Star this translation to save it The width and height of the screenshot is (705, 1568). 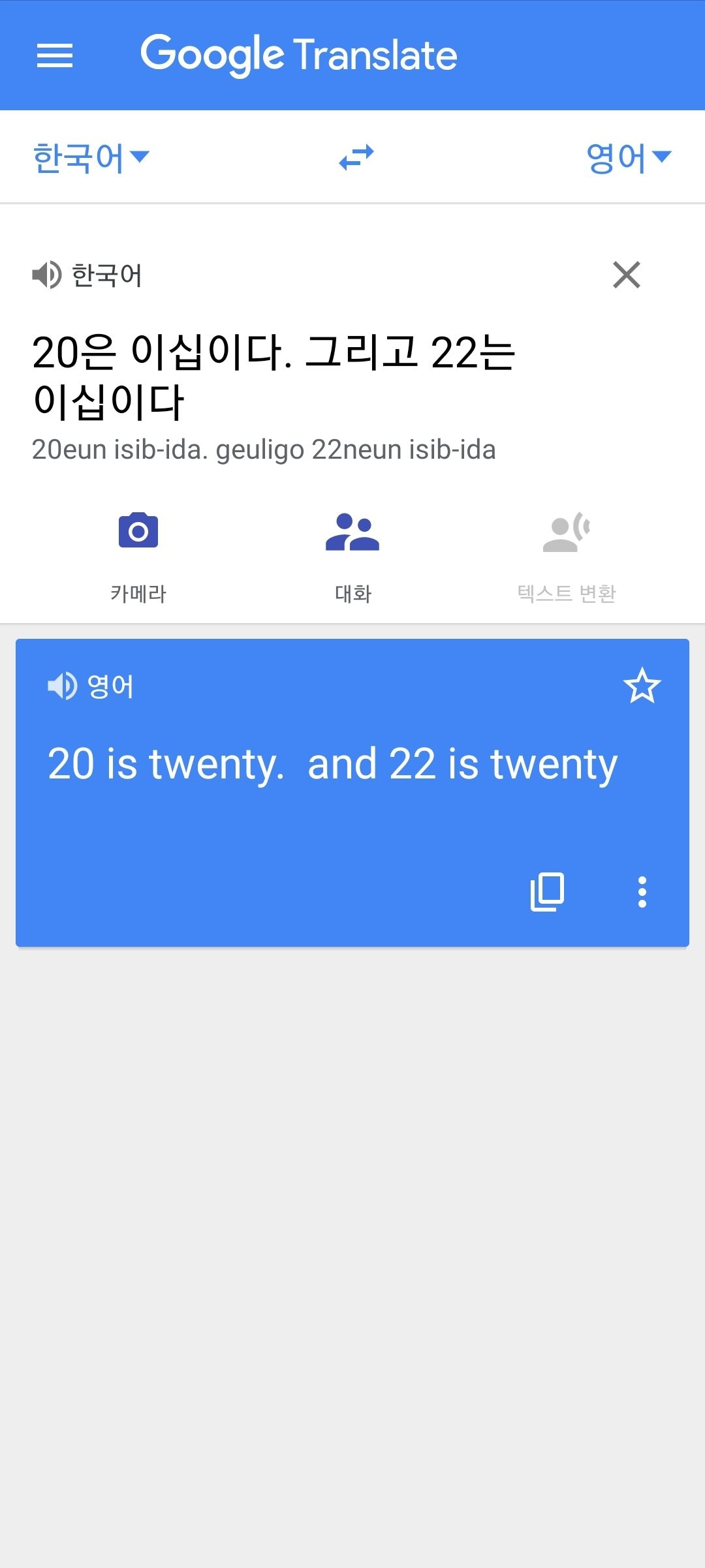point(642,686)
